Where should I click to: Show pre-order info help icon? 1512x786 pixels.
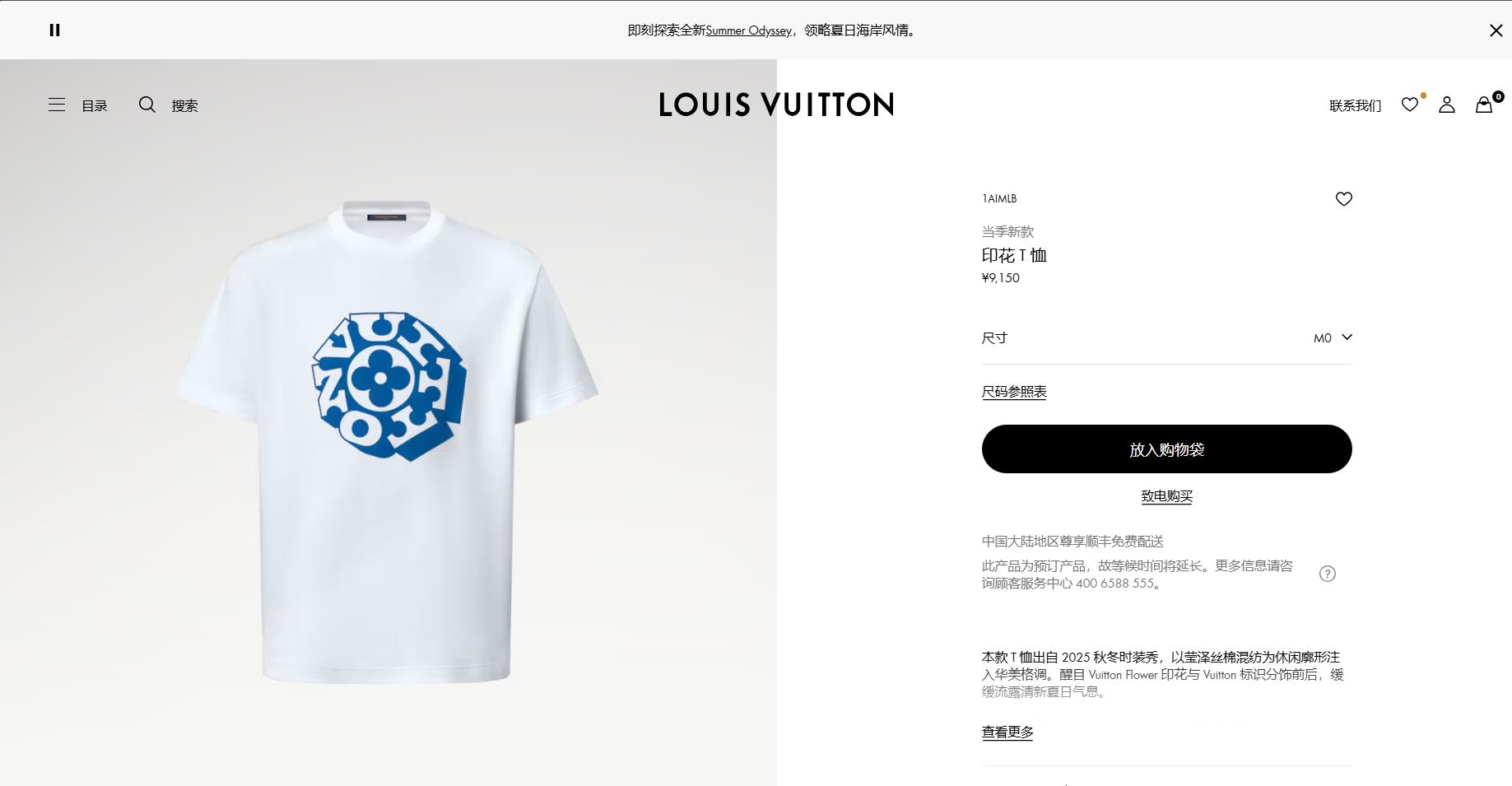[x=1327, y=574]
